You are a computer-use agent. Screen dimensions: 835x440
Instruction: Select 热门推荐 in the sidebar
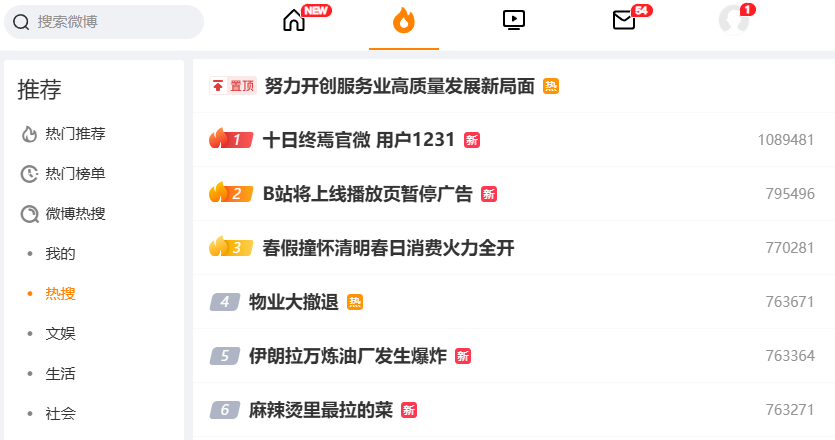pos(75,134)
